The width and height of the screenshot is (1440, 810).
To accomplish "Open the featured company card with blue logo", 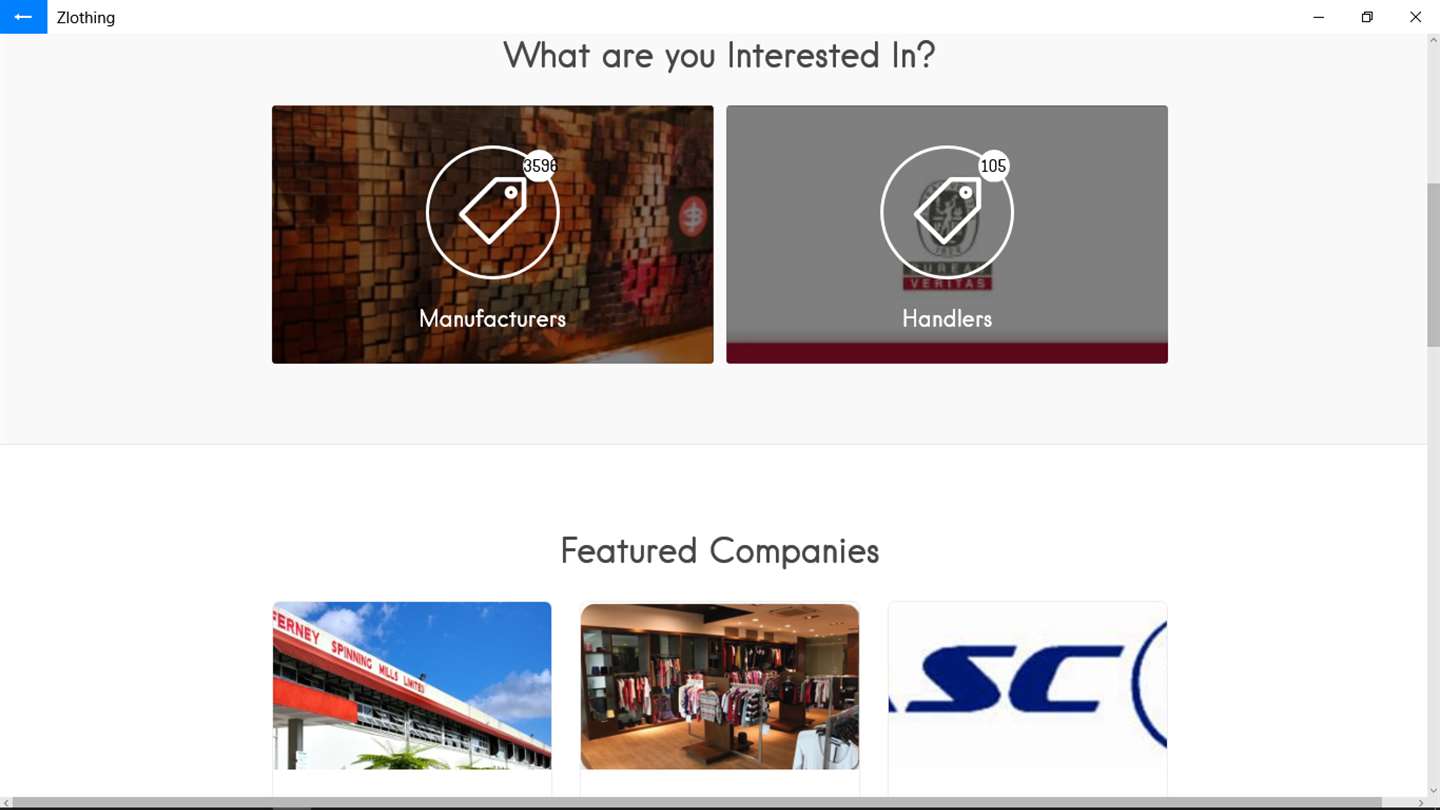I will pos(1027,686).
